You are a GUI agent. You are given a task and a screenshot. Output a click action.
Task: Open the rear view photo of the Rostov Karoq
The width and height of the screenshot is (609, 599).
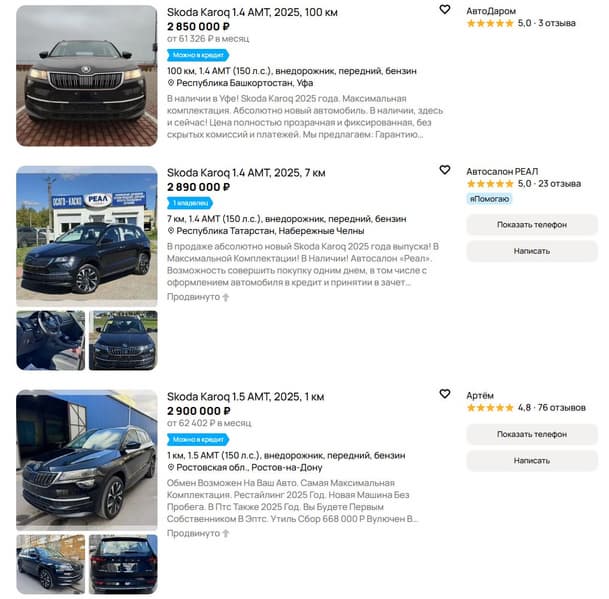pyautogui.click(x=123, y=564)
